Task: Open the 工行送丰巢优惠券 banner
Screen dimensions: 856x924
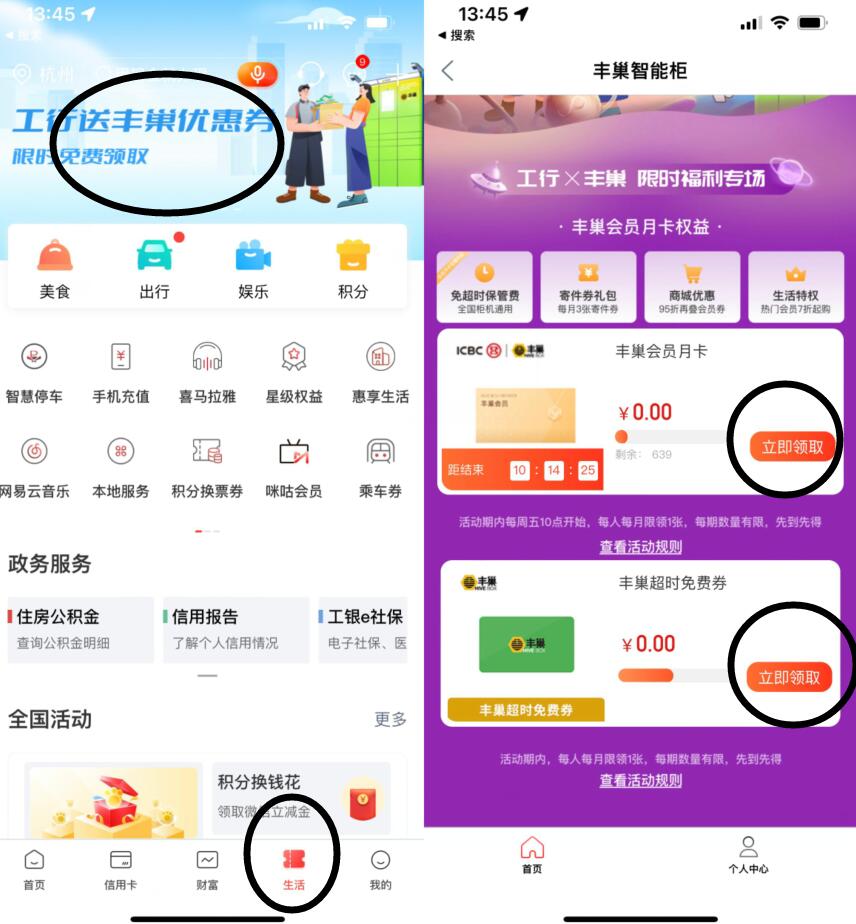Action: [145, 135]
